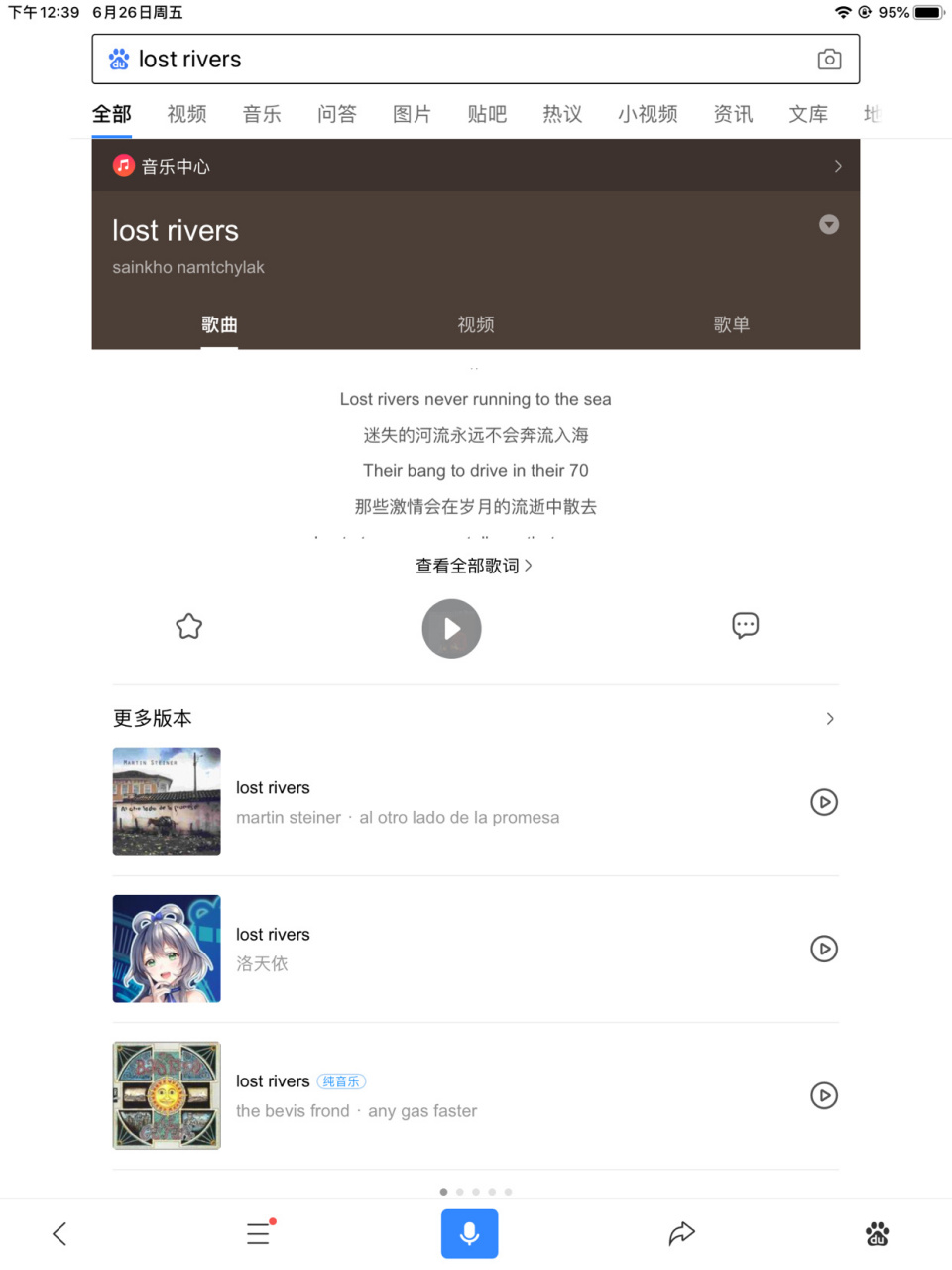Tap the music note icon beside 音乐中心
The height and width of the screenshot is (1270, 952).
coord(123,165)
